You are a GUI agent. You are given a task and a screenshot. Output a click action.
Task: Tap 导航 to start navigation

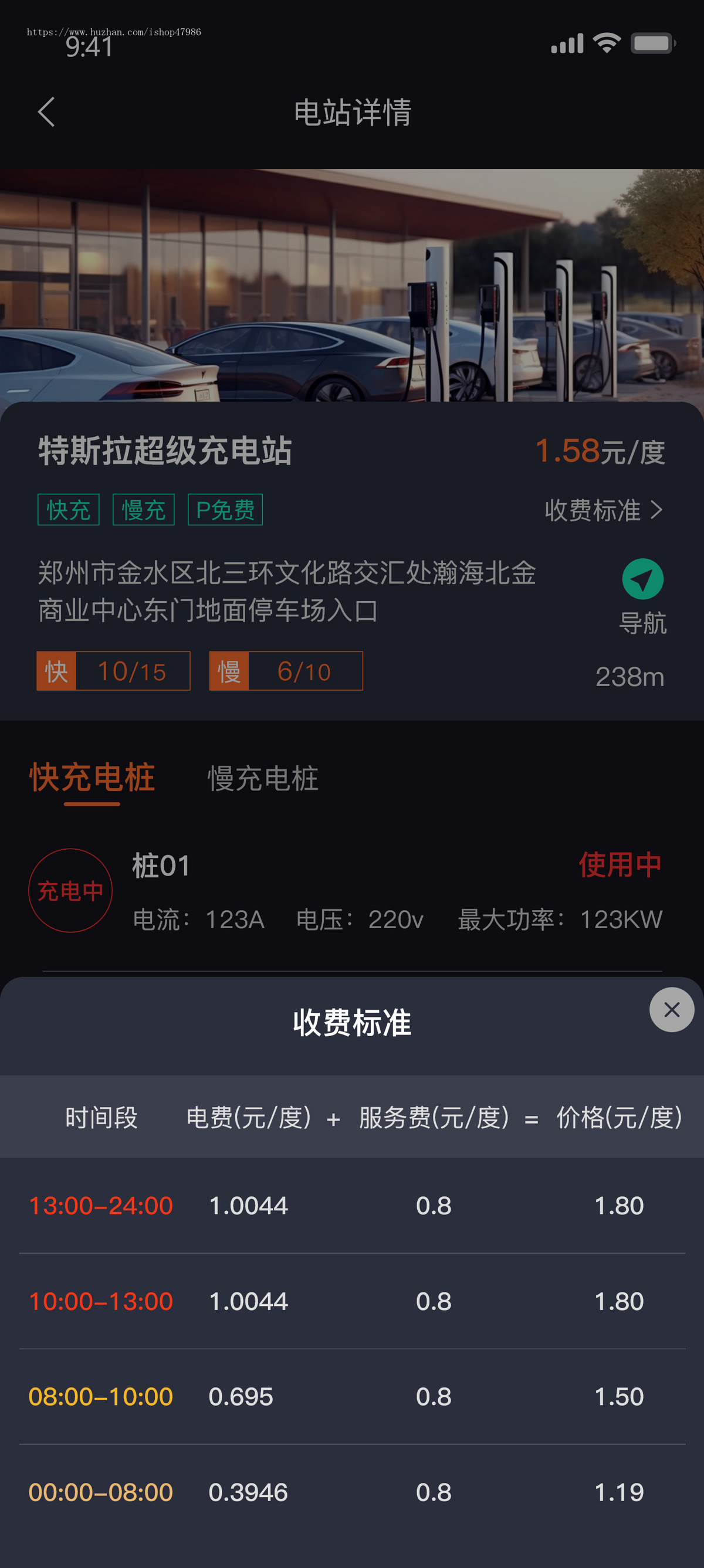(642, 624)
